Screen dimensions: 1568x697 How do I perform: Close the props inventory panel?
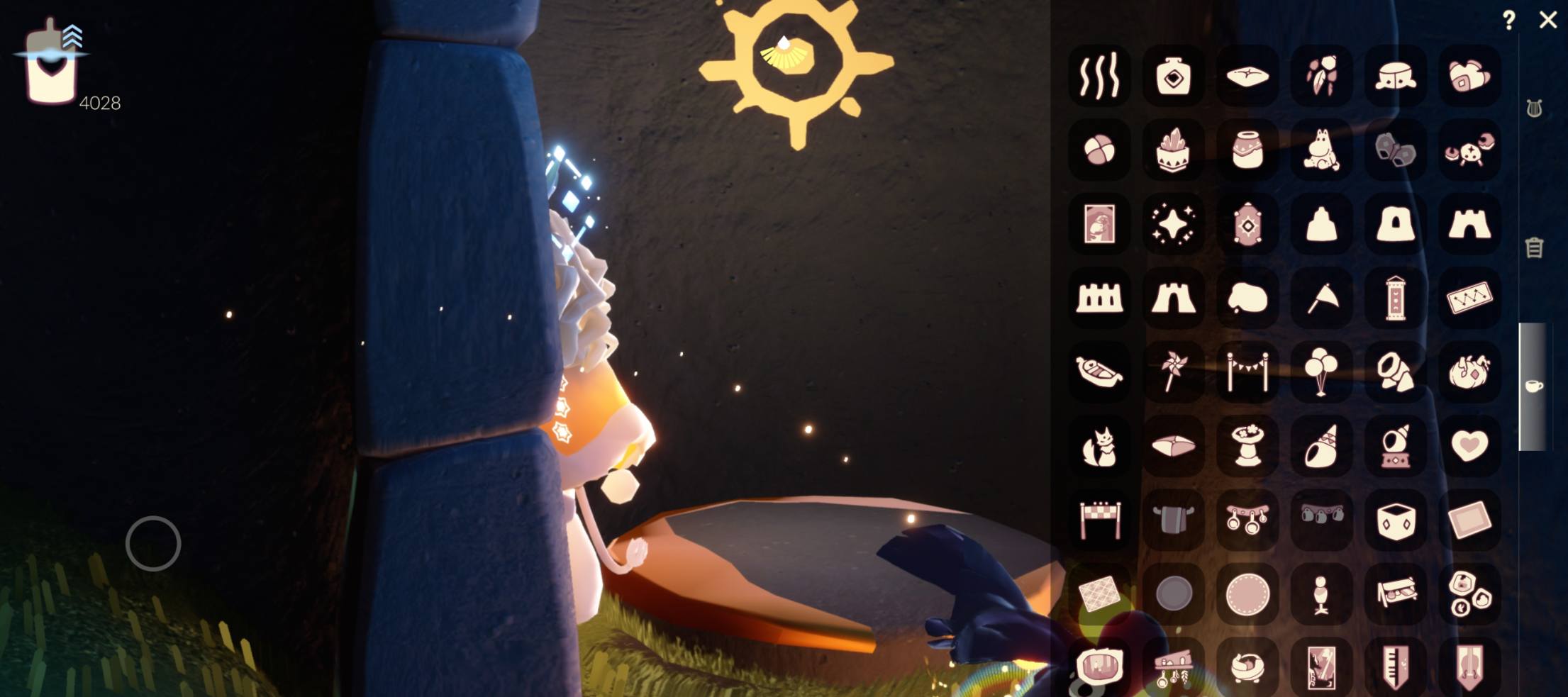(x=1548, y=20)
